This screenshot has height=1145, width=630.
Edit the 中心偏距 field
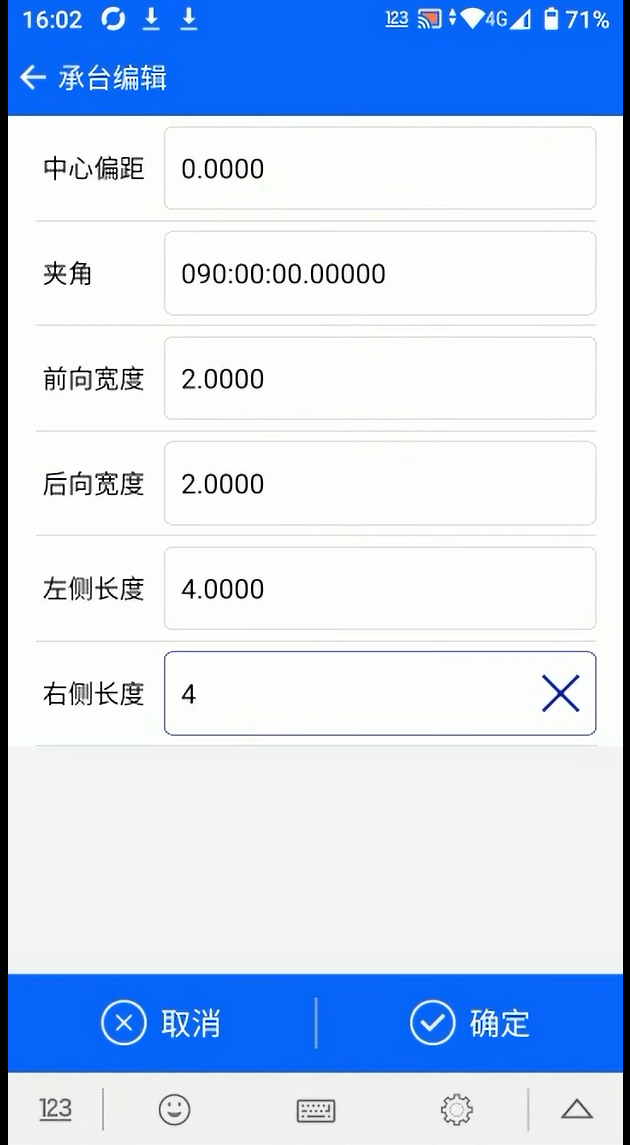tap(380, 169)
